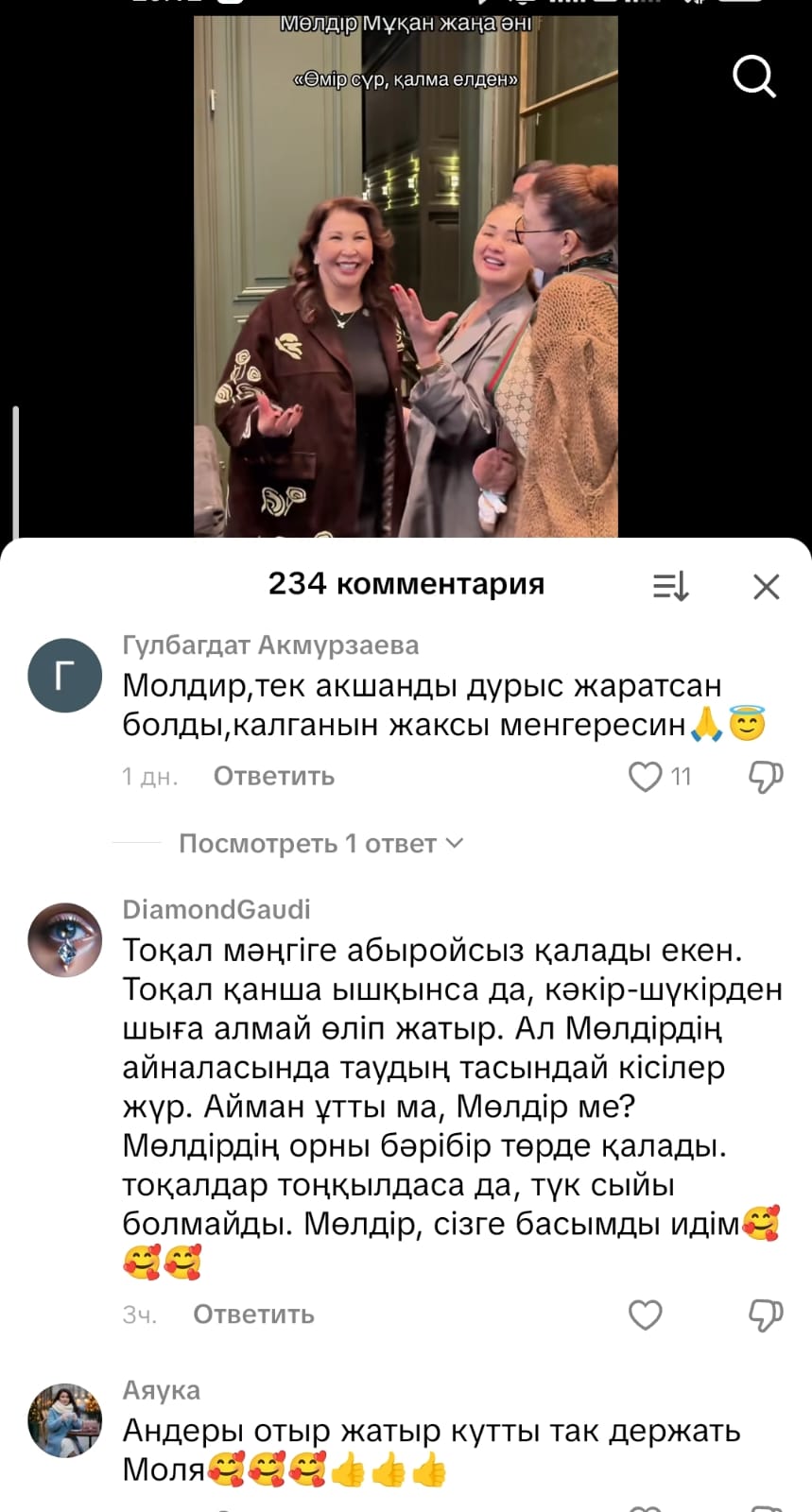Open Гулбагдат Акмурзаева's profile avatar
This screenshot has width=812, height=1512.
64,675
